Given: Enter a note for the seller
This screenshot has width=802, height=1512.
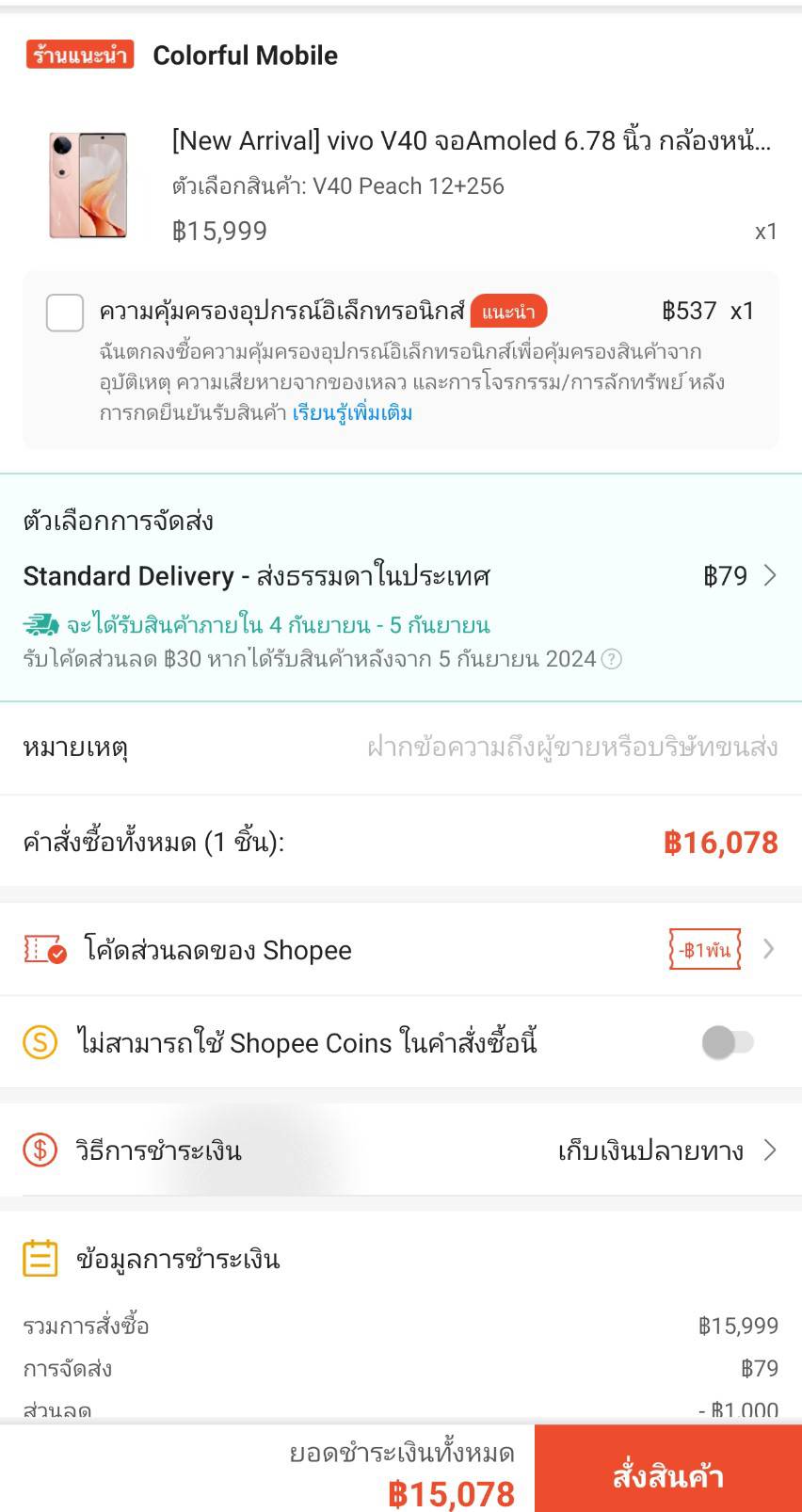Looking at the screenshot, I should tap(571, 748).
